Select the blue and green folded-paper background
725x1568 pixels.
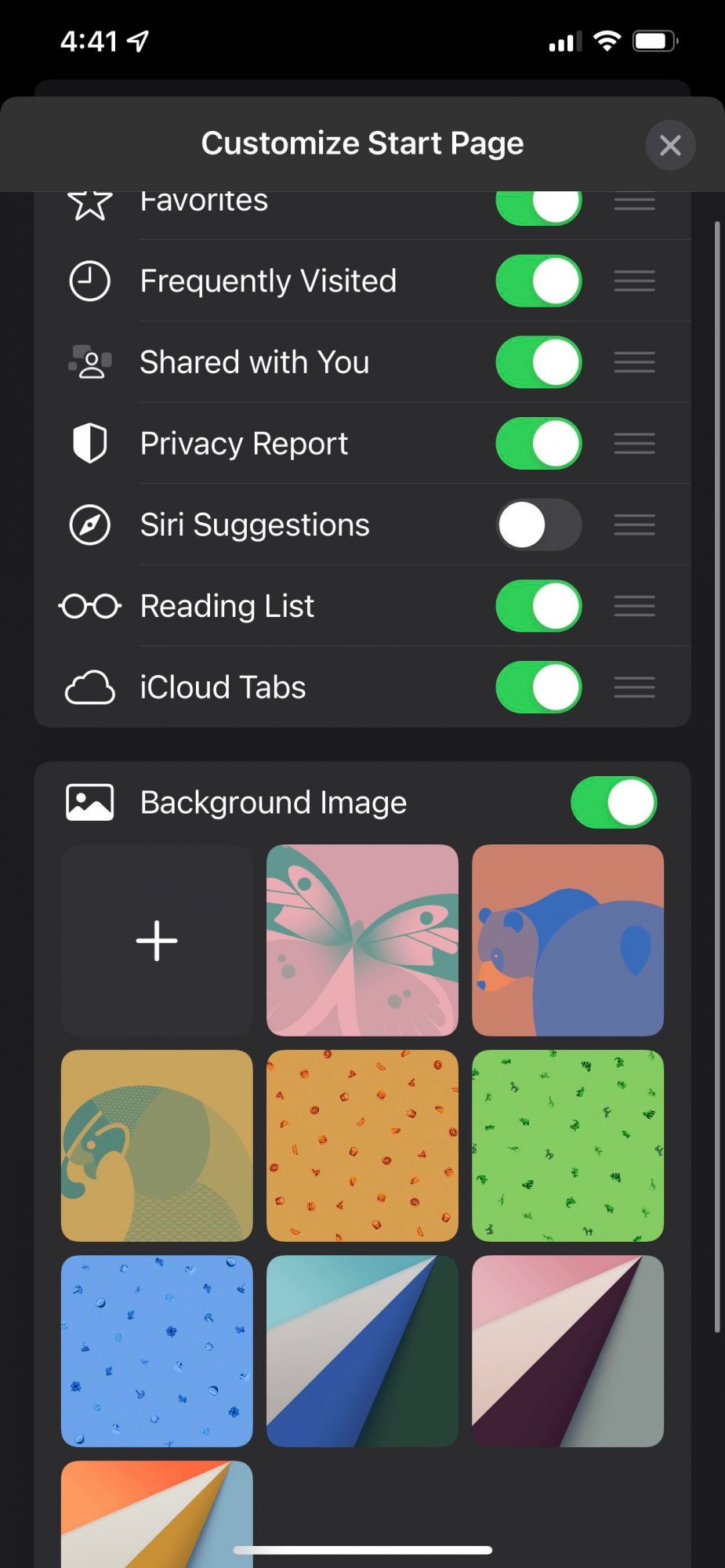click(362, 1351)
